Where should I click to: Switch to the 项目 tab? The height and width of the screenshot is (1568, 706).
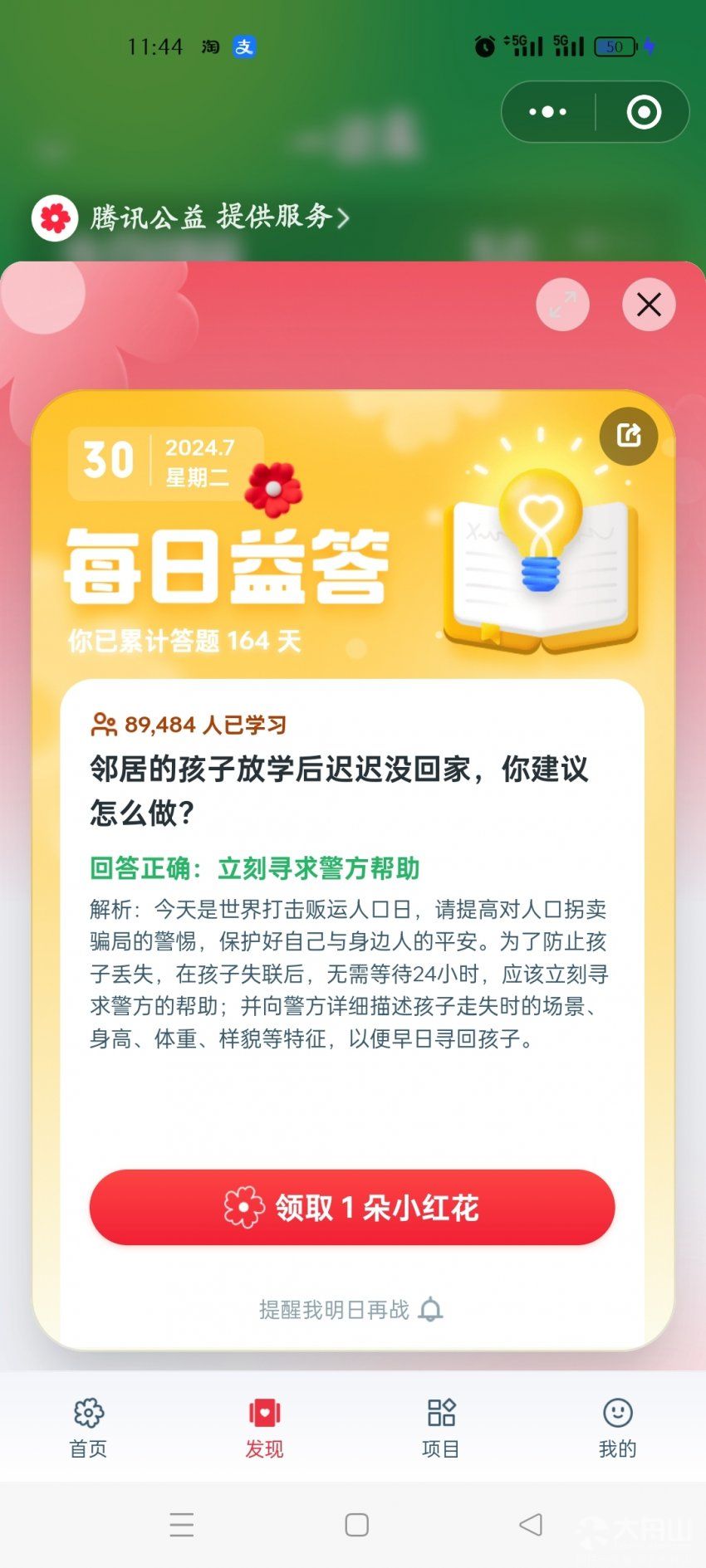click(x=441, y=1426)
